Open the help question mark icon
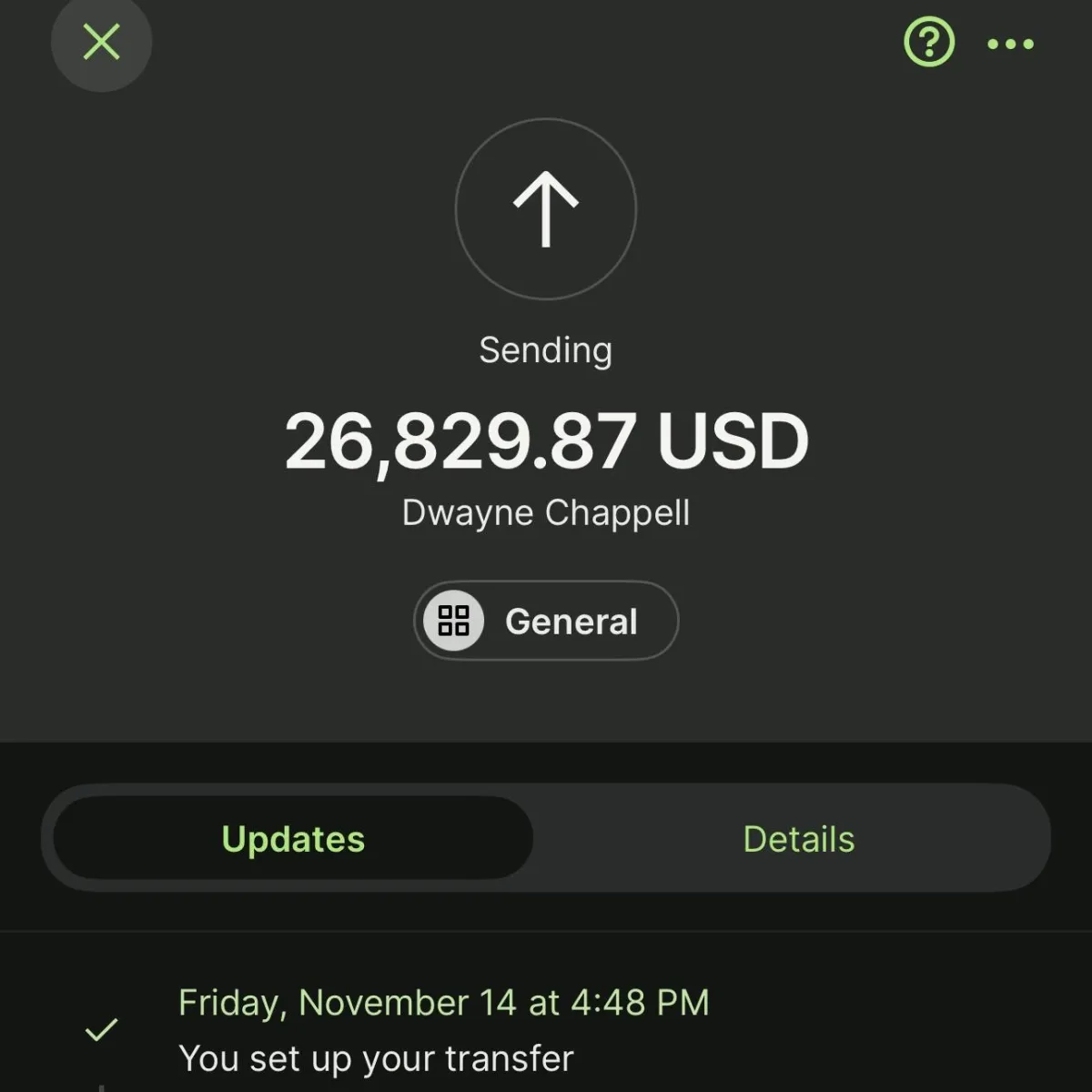The image size is (1092, 1092). tap(928, 43)
